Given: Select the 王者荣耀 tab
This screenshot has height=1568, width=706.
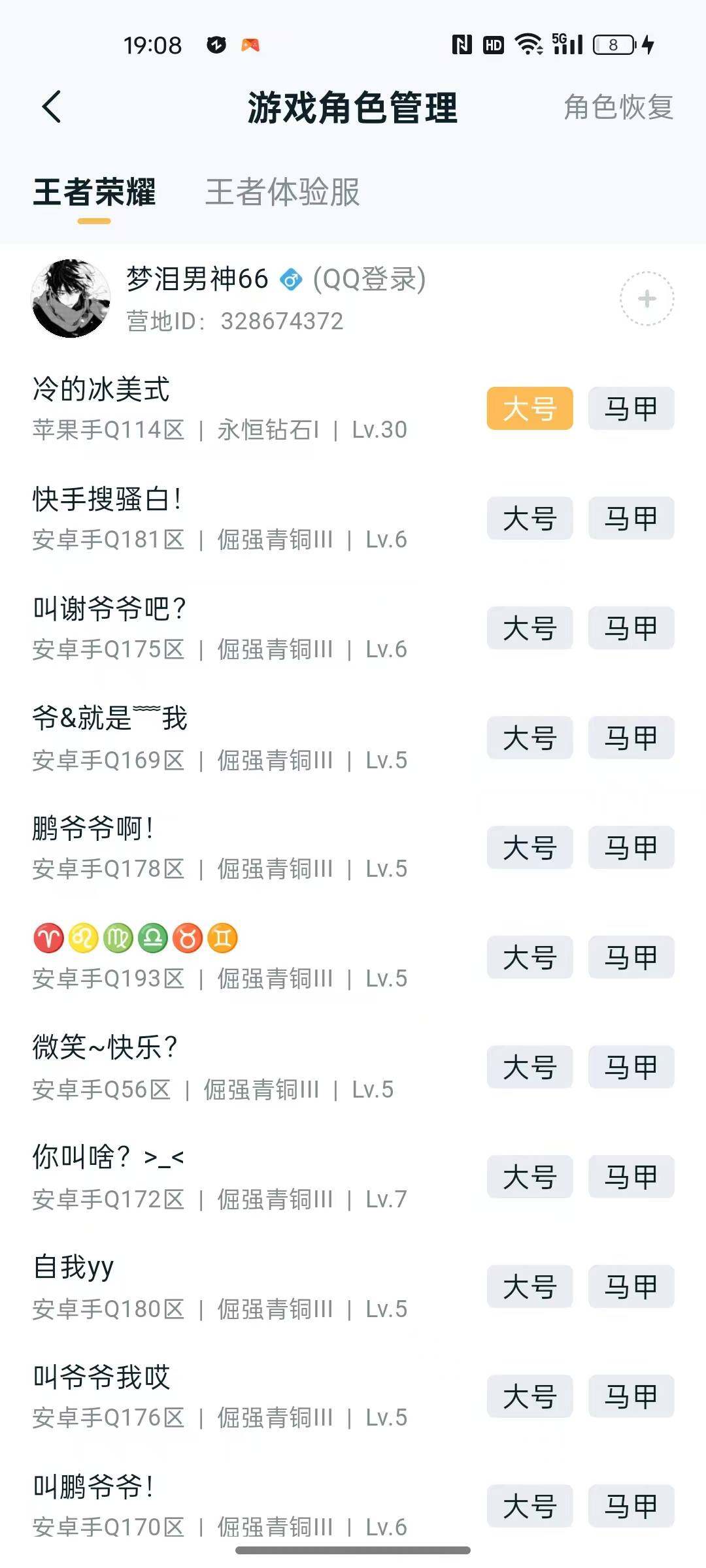Looking at the screenshot, I should tap(95, 193).
